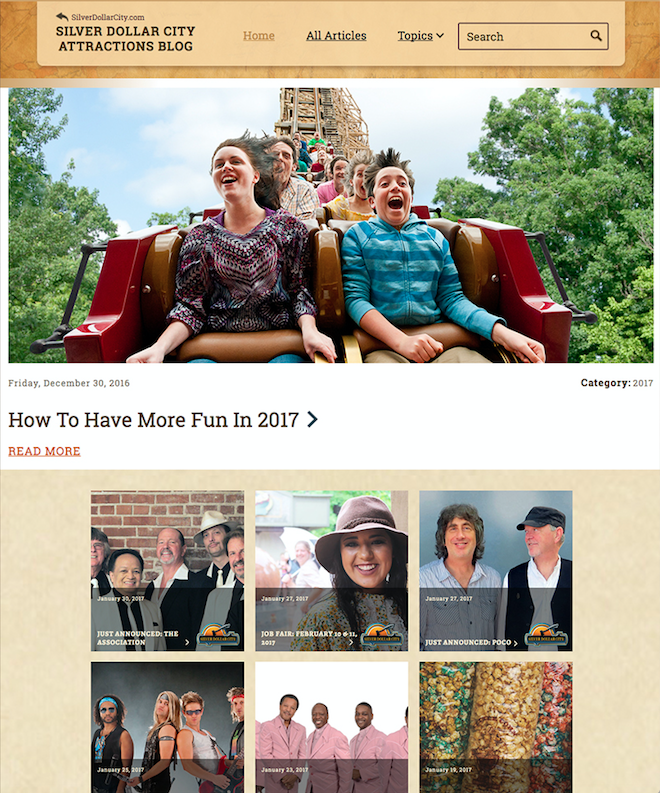This screenshot has height=793, width=660.
Task: Open Just Announced: The Association article
Action: point(167,571)
